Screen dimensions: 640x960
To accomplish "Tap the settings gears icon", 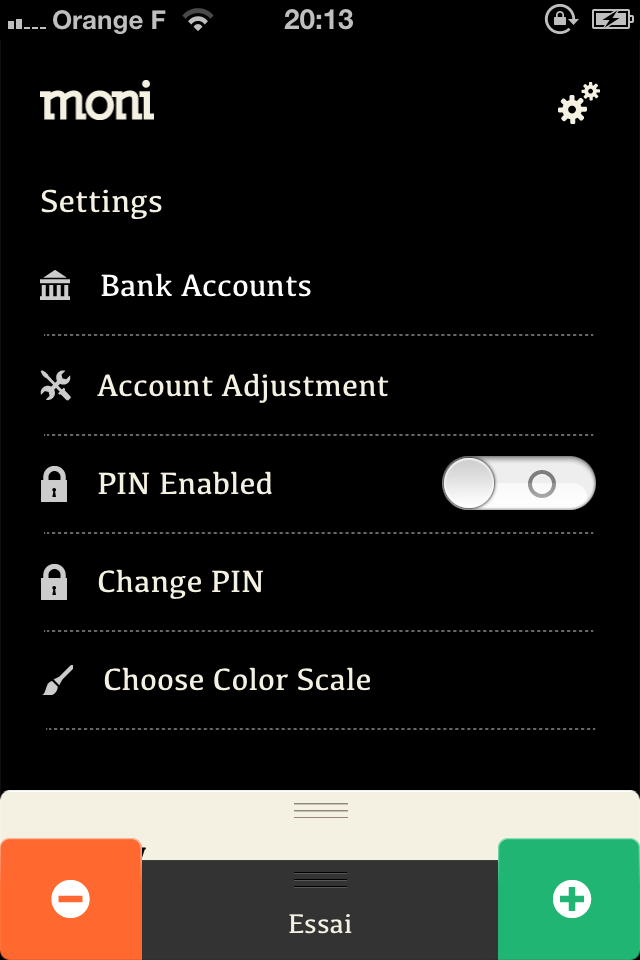I will click(x=578, y=103).
